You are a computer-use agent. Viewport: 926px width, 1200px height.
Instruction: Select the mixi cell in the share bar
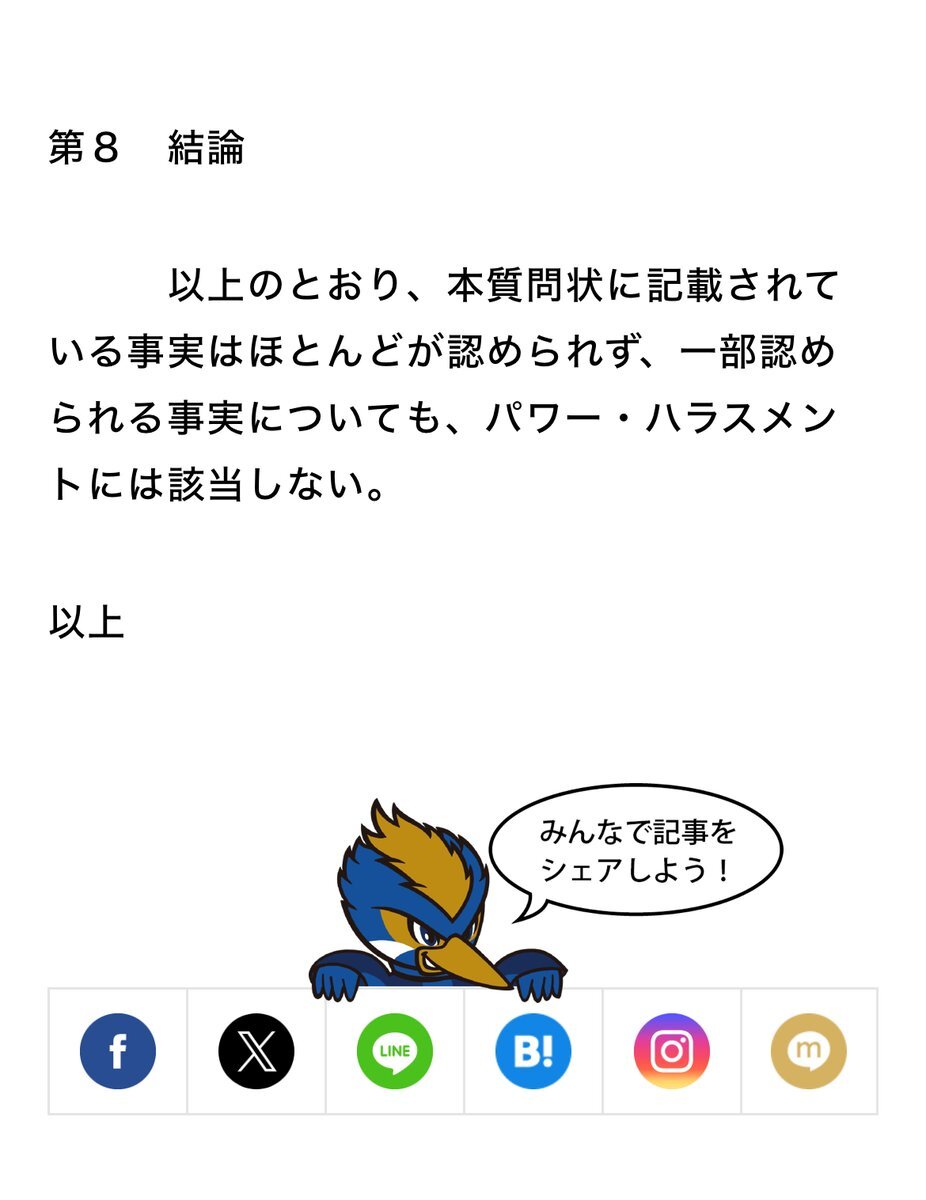(808, 1051)
